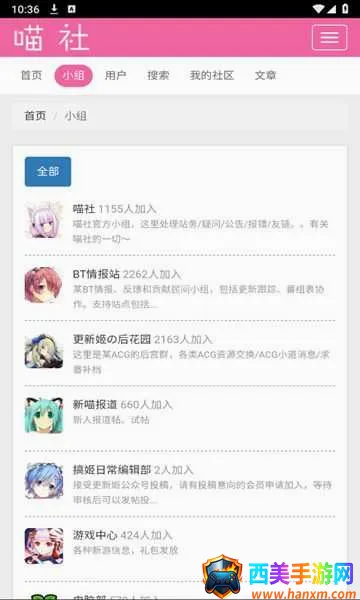Go to the 用户 tab
This screenshot has height=600, width=360.
click(x=116, y=75)
